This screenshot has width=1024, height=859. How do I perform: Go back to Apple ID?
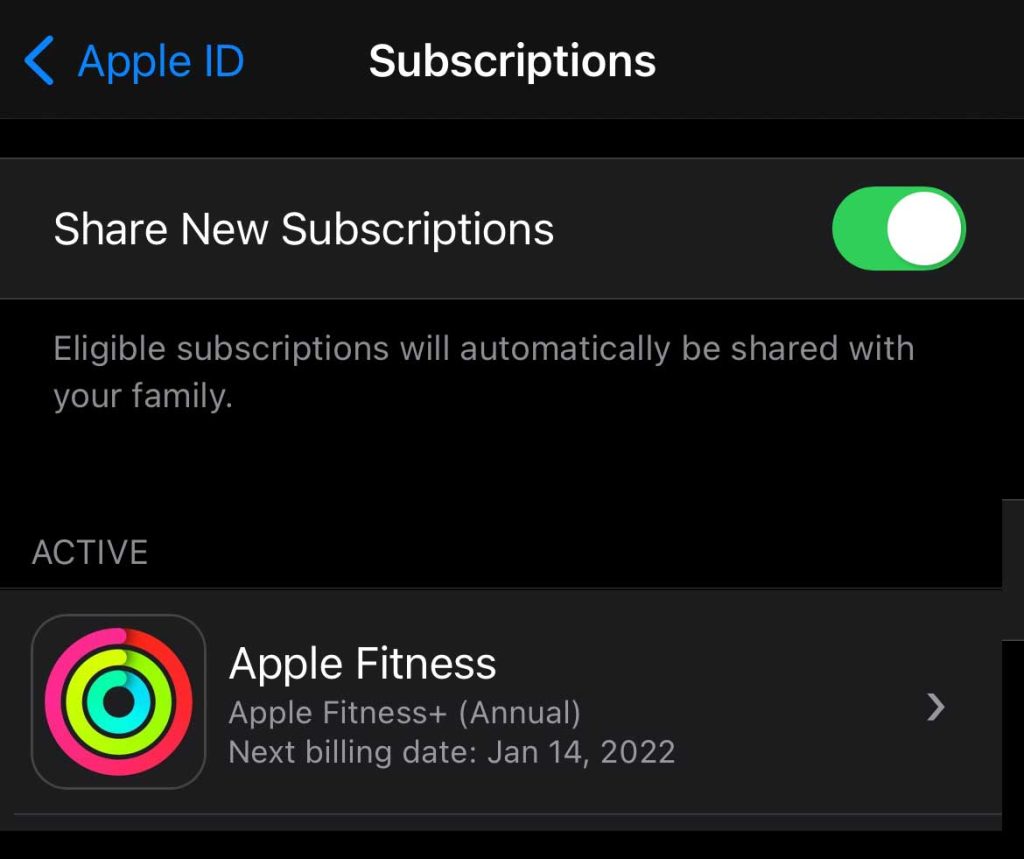pos(134,62)
